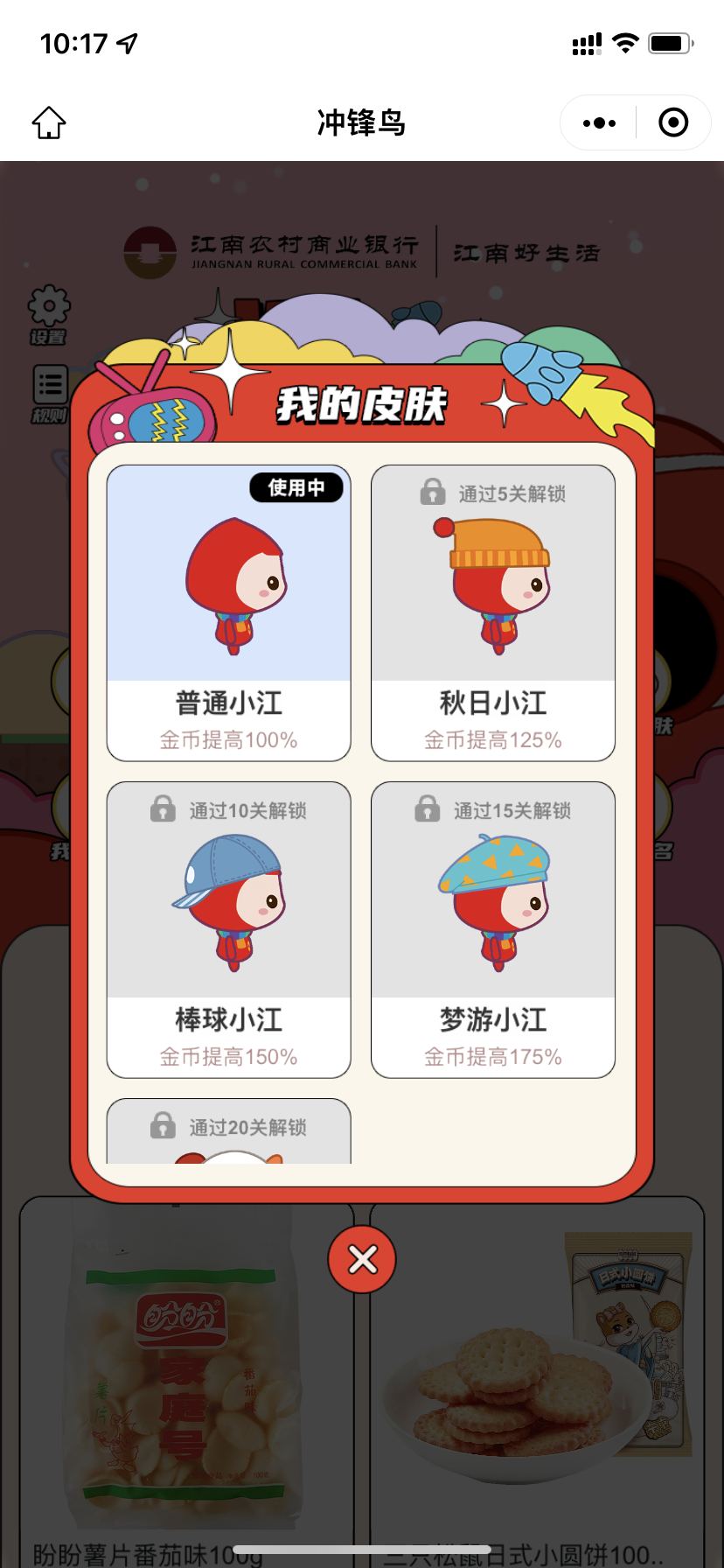Select the 普通小江 skin card
This screenshot has width=724, height=1568.
[229, 612]
